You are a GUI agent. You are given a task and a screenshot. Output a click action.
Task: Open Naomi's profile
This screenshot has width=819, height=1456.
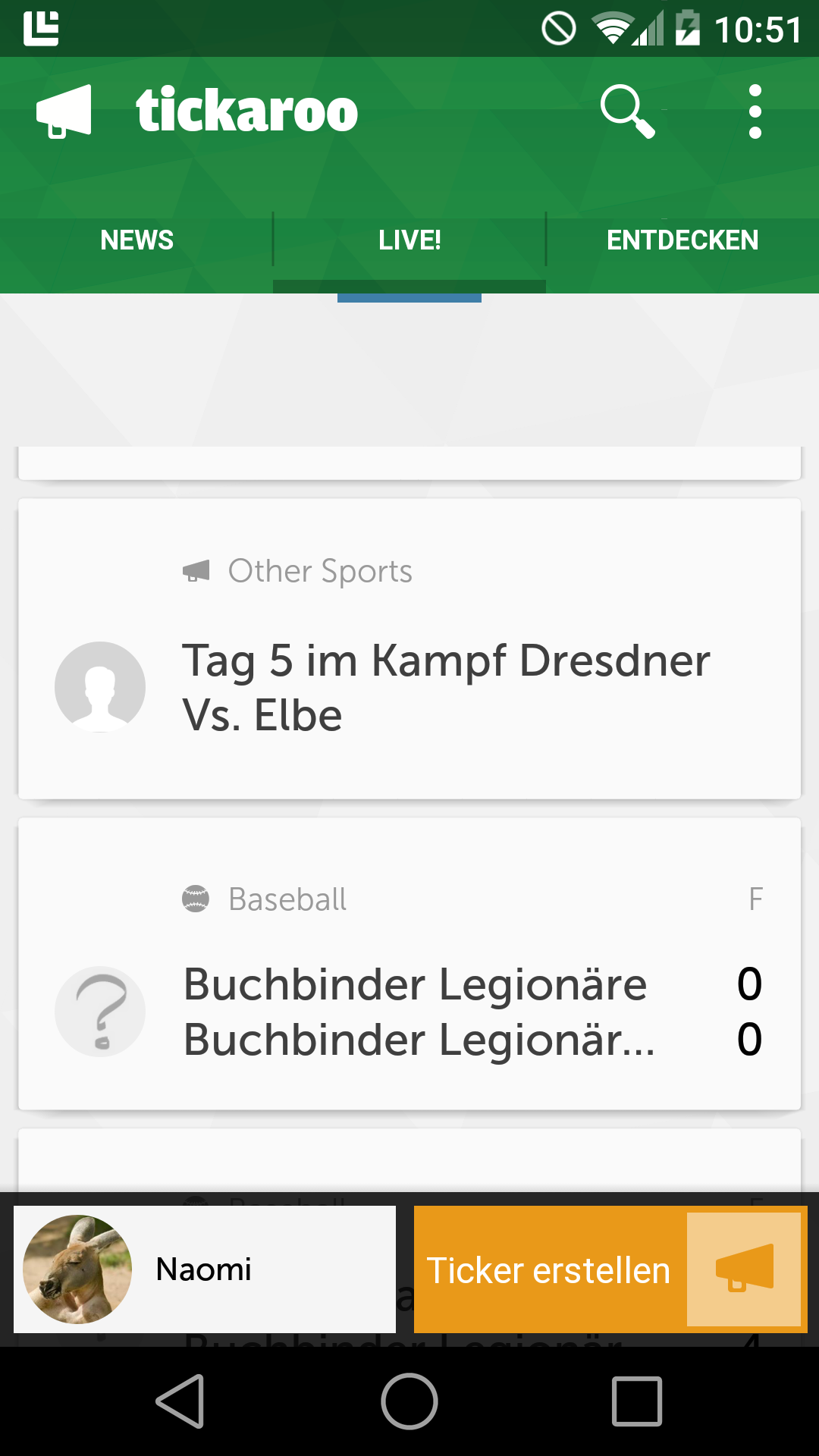tap(205, 1269)
